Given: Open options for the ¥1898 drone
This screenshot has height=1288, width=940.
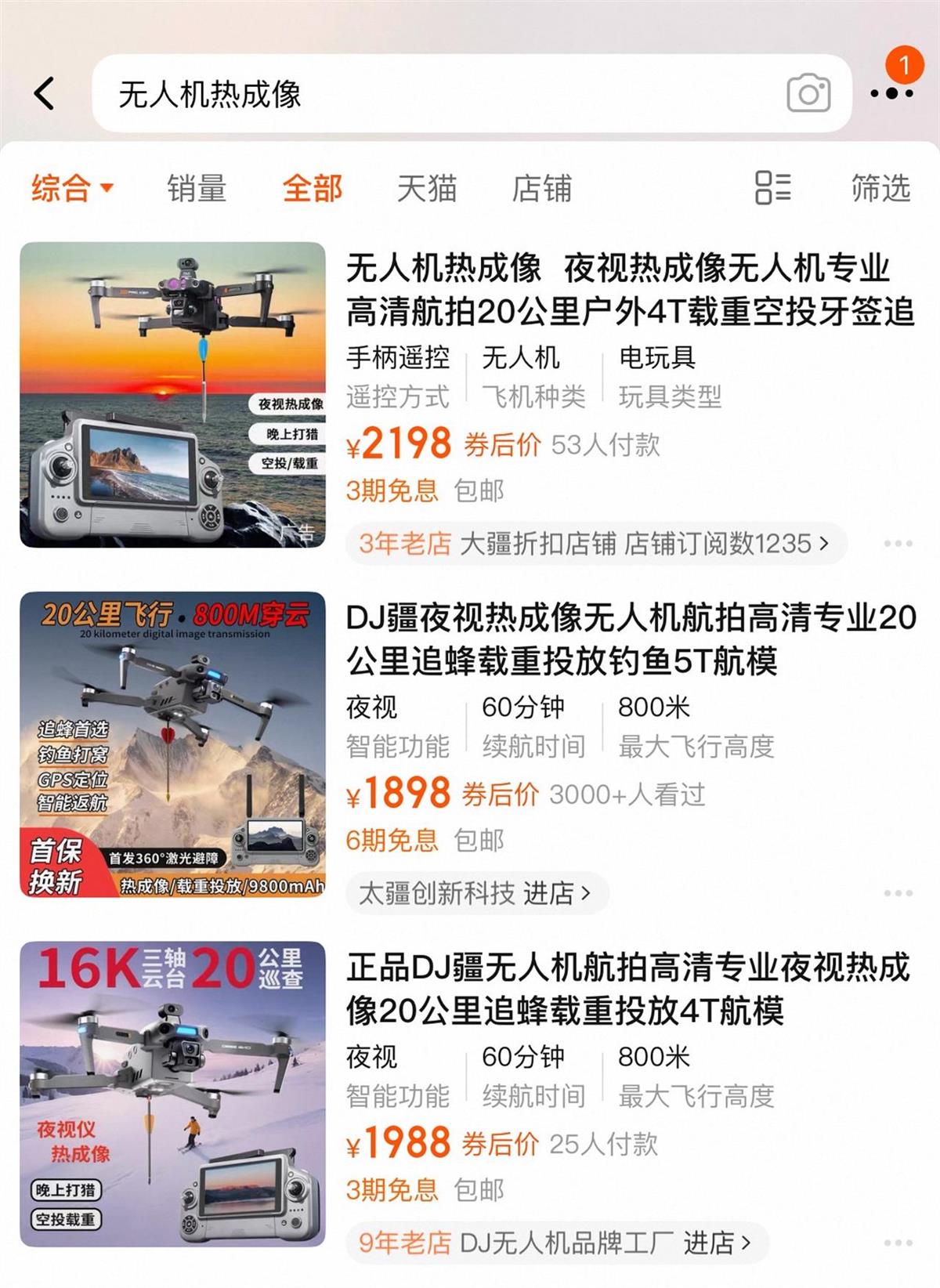Looking at the screenshot, I should coord(898,893).
